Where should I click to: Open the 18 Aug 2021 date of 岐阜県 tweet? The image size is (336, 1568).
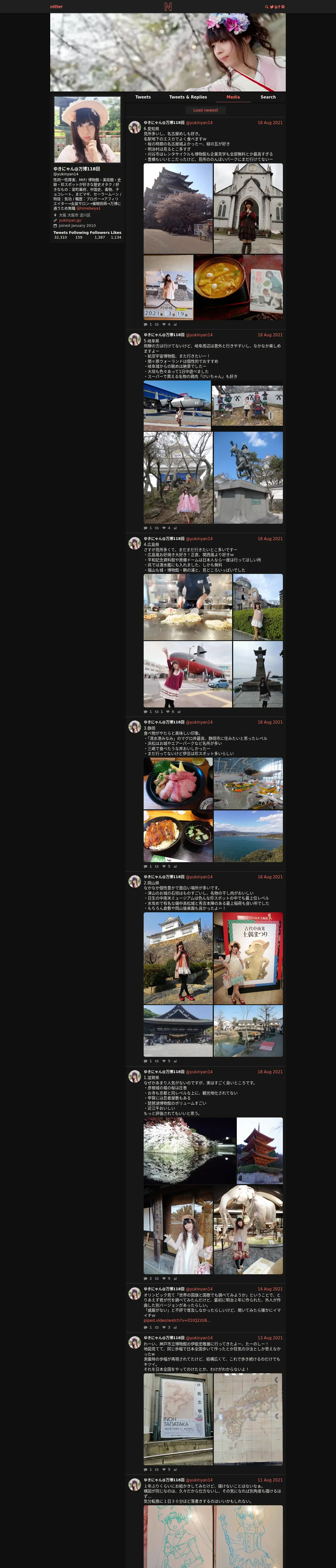click(270, 335)
